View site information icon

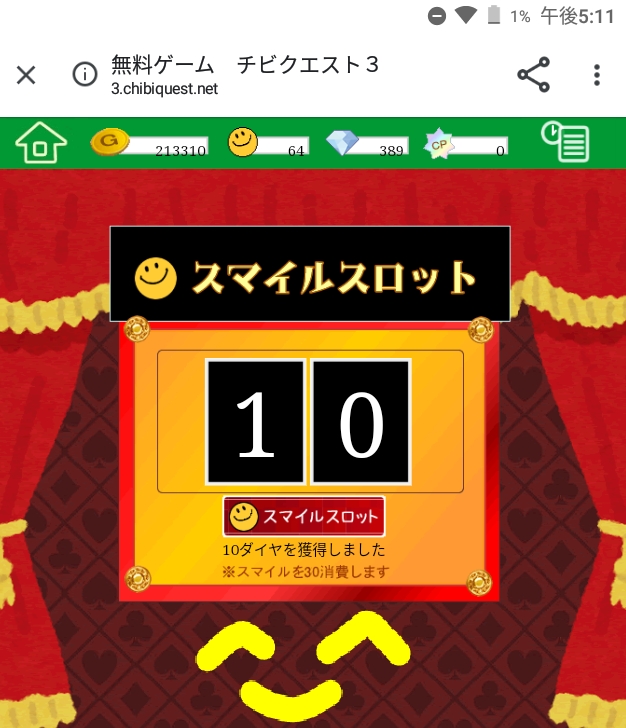(85, 75)
